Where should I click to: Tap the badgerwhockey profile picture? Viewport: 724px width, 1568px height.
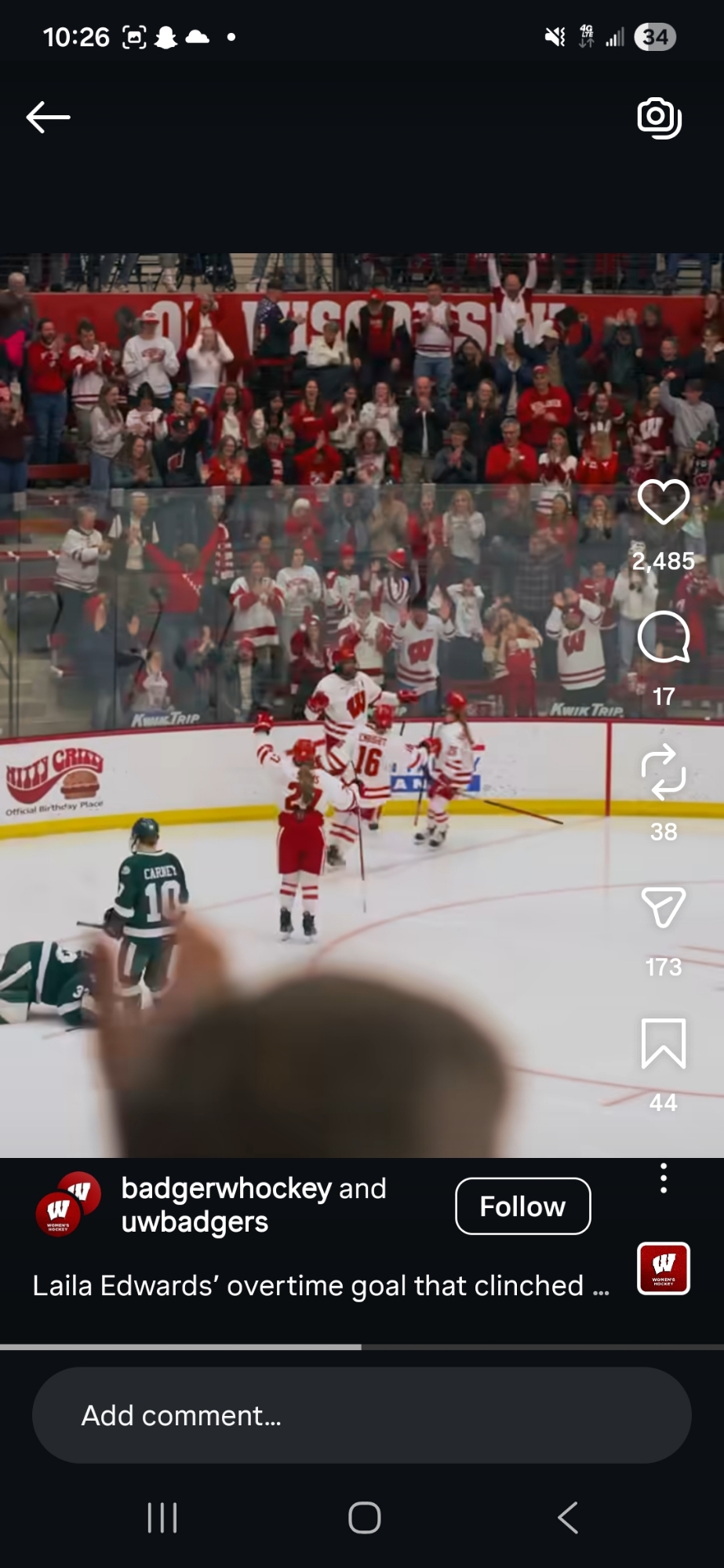pyautogui.click(x=67, y=1203)
